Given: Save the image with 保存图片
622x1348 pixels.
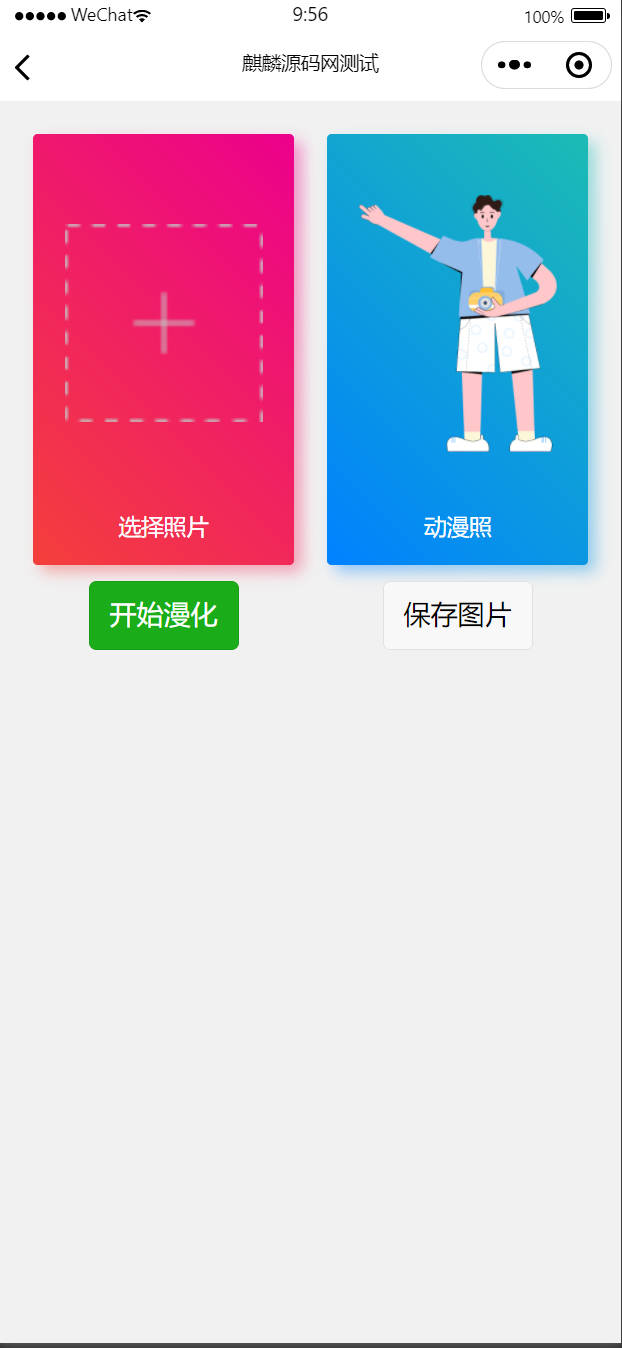Looking at the screenshot, I should tap(458, 615).
